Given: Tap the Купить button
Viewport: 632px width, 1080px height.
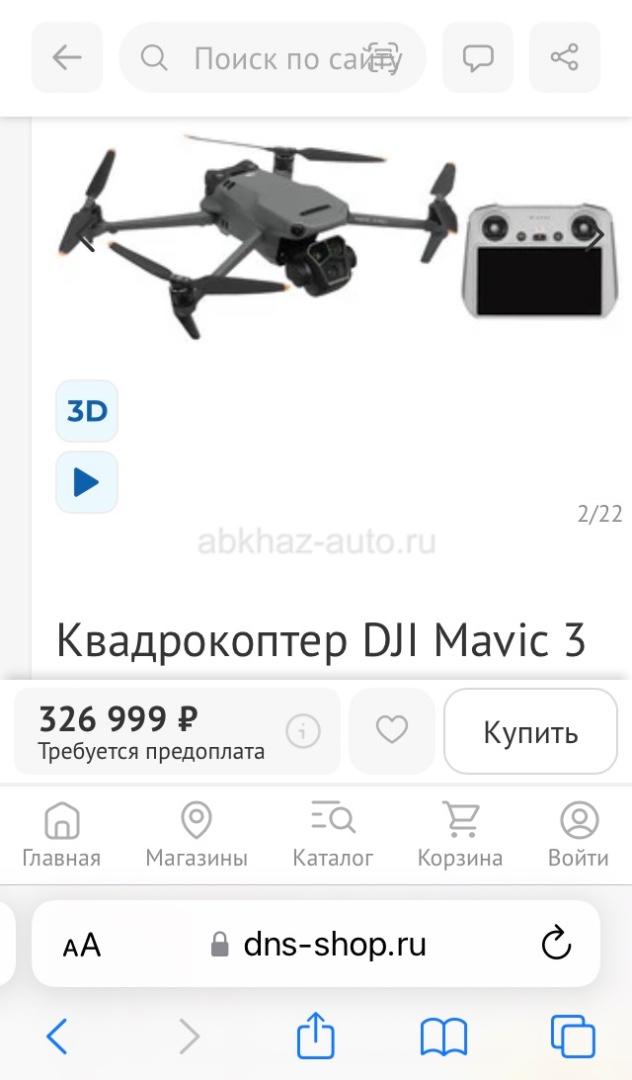Looking at the screenshot, I should click(x=530, y=731).
